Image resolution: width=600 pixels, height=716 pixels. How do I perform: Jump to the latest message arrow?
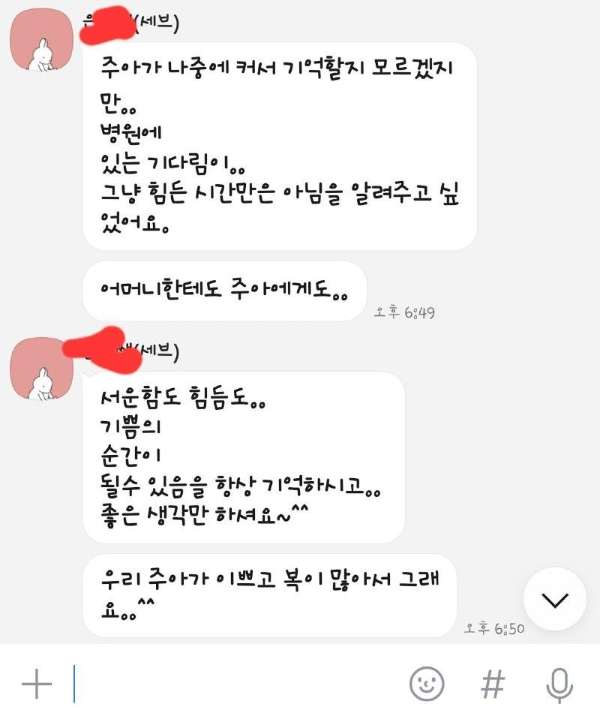coord(554,599)
